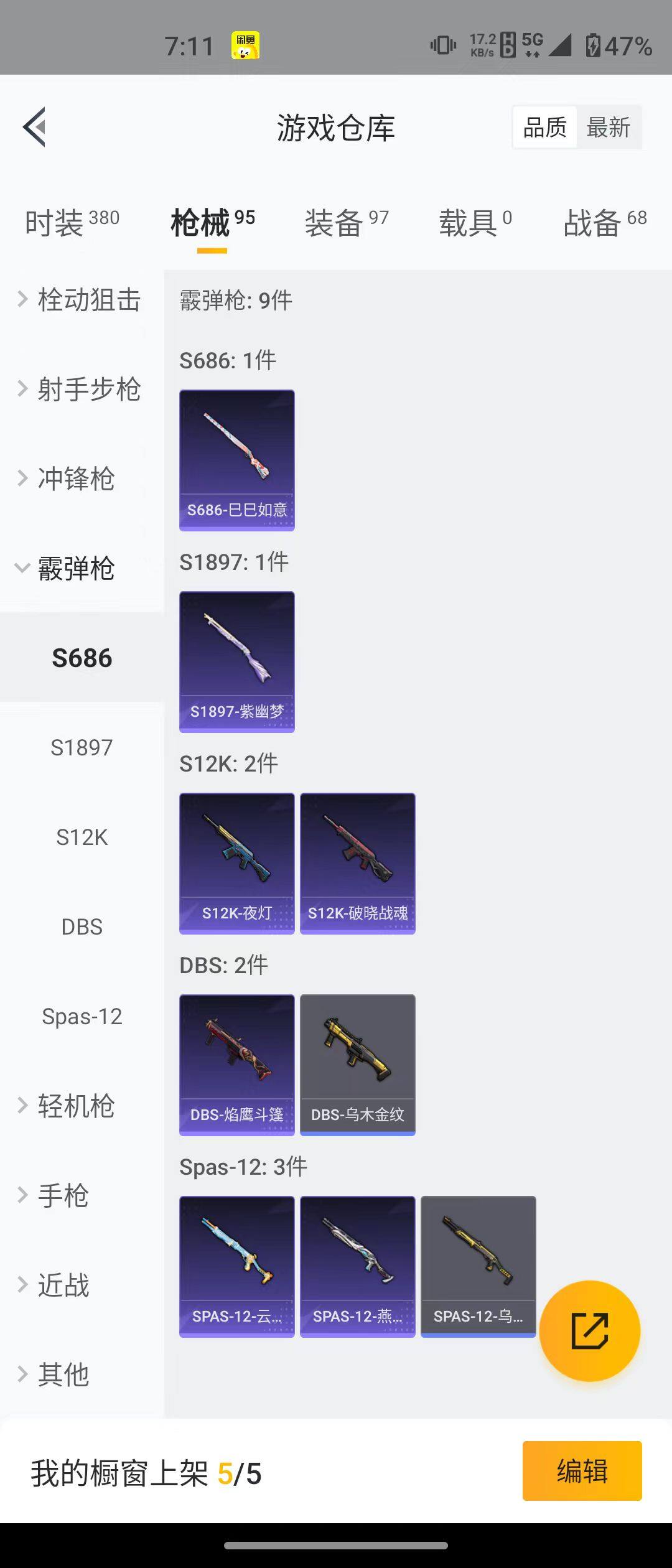The image size is (672, 1568).
Task: Open the 装备 tab
Action: coord(346,222)
